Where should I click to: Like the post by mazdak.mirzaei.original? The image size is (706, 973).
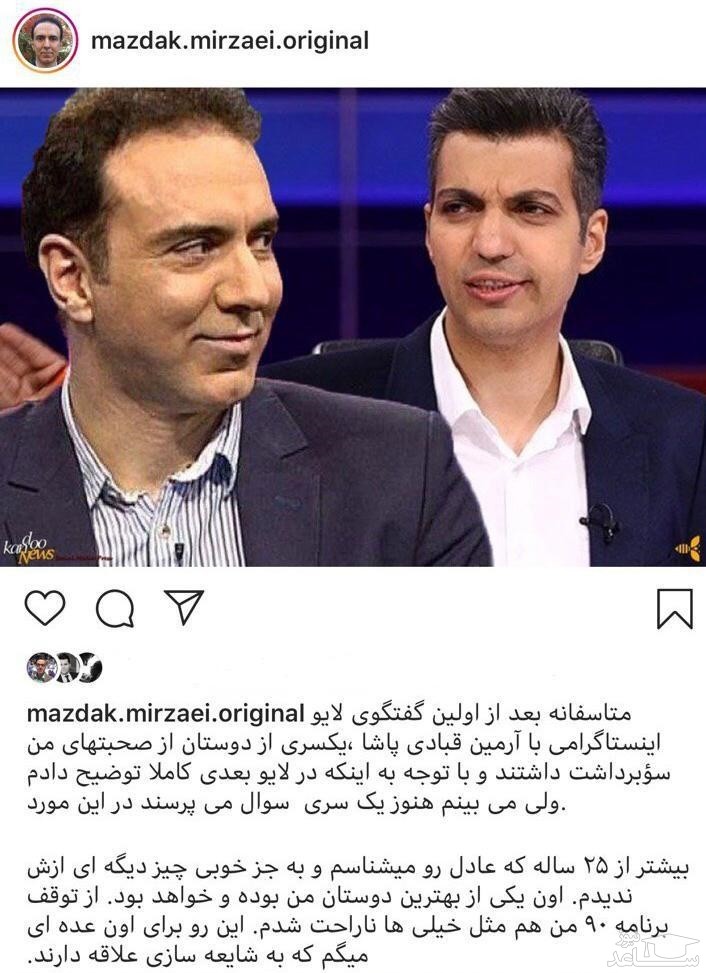click(x=45, y=608)
